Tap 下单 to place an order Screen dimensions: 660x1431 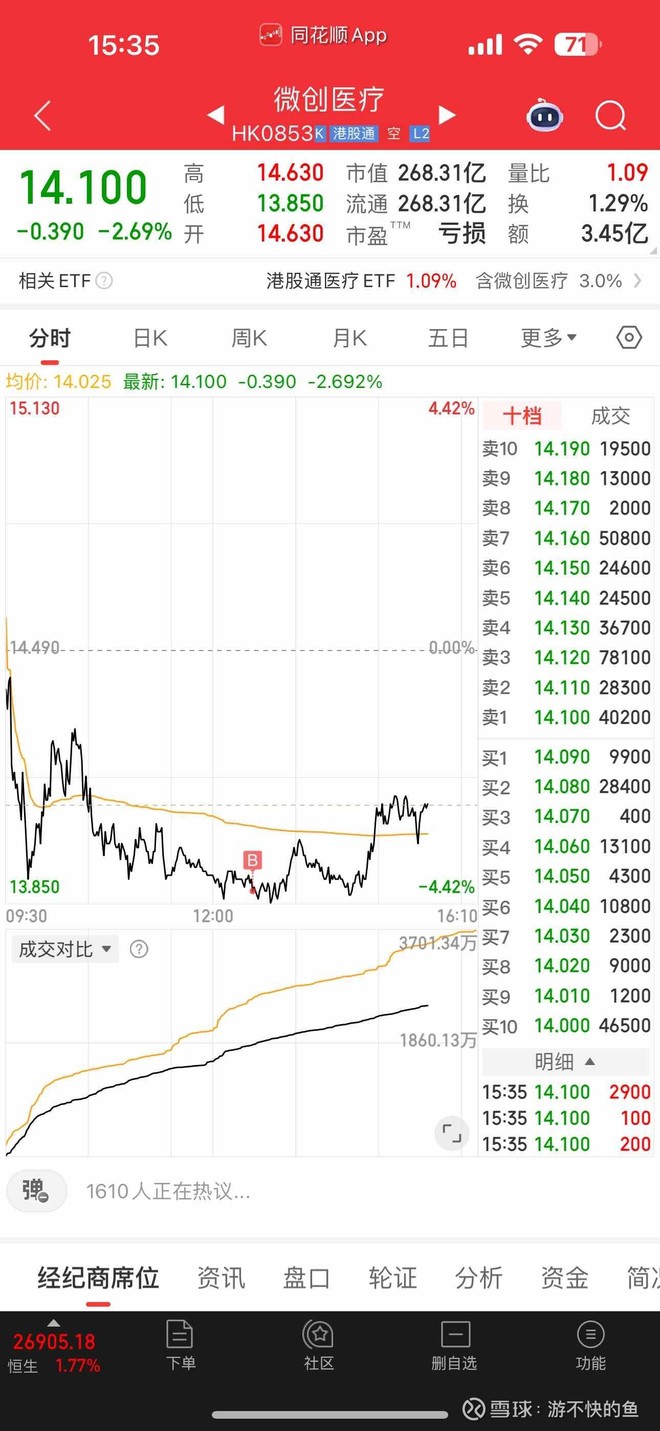180,1344
